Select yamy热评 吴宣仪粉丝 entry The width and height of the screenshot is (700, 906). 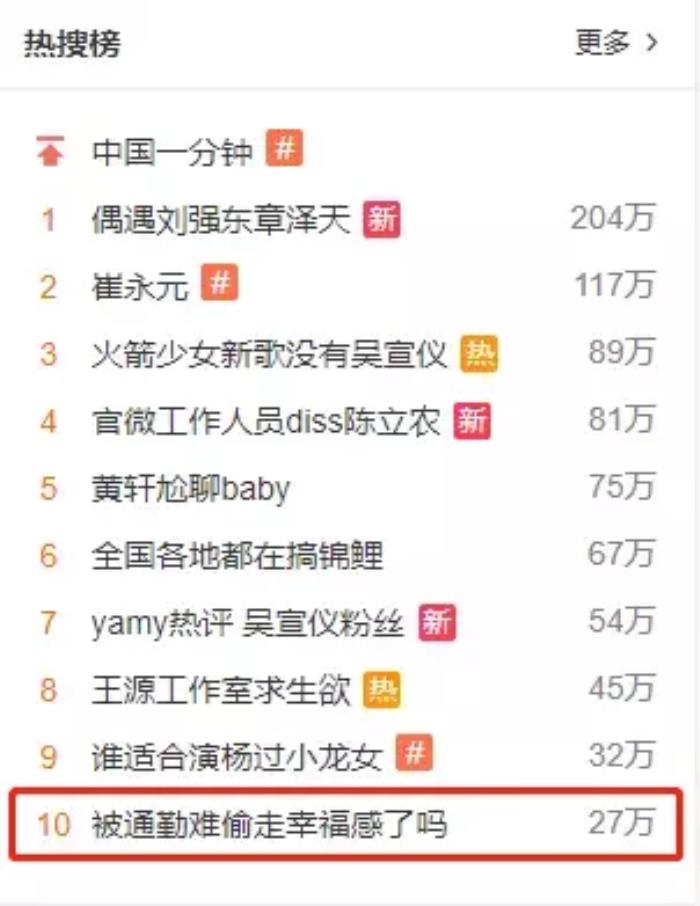click(247, 623)
